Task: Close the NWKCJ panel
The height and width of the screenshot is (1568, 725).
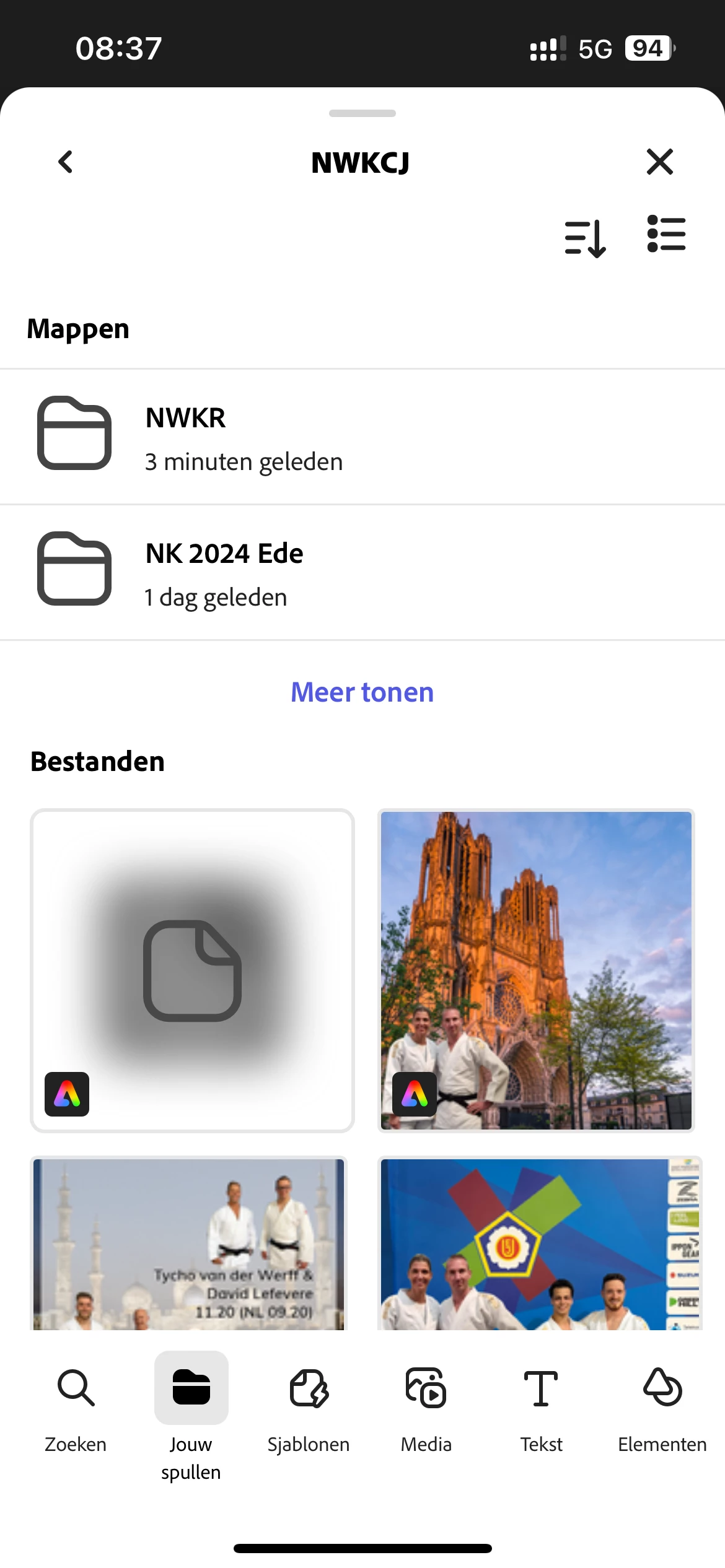Action: pos(659,162)
